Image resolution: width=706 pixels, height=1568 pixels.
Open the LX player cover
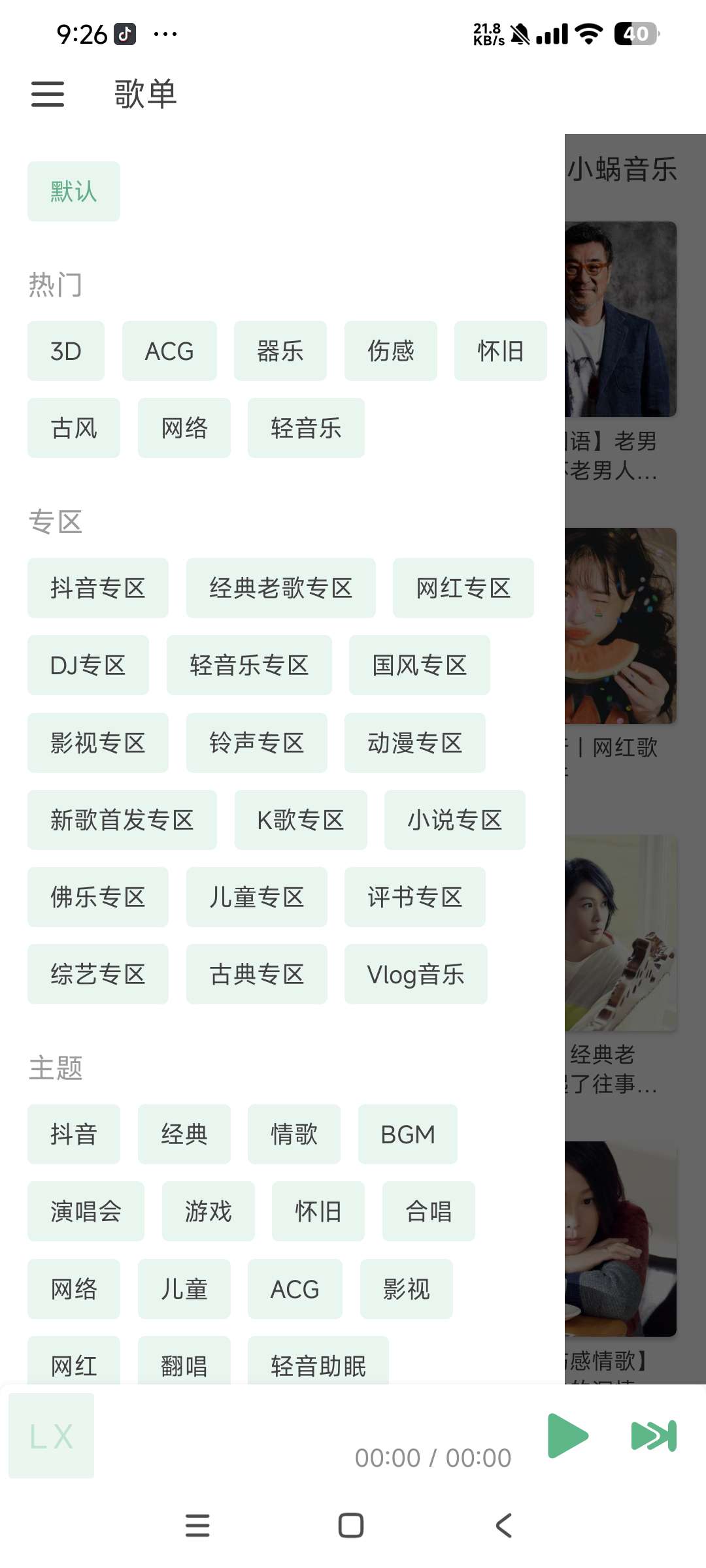51,1435
